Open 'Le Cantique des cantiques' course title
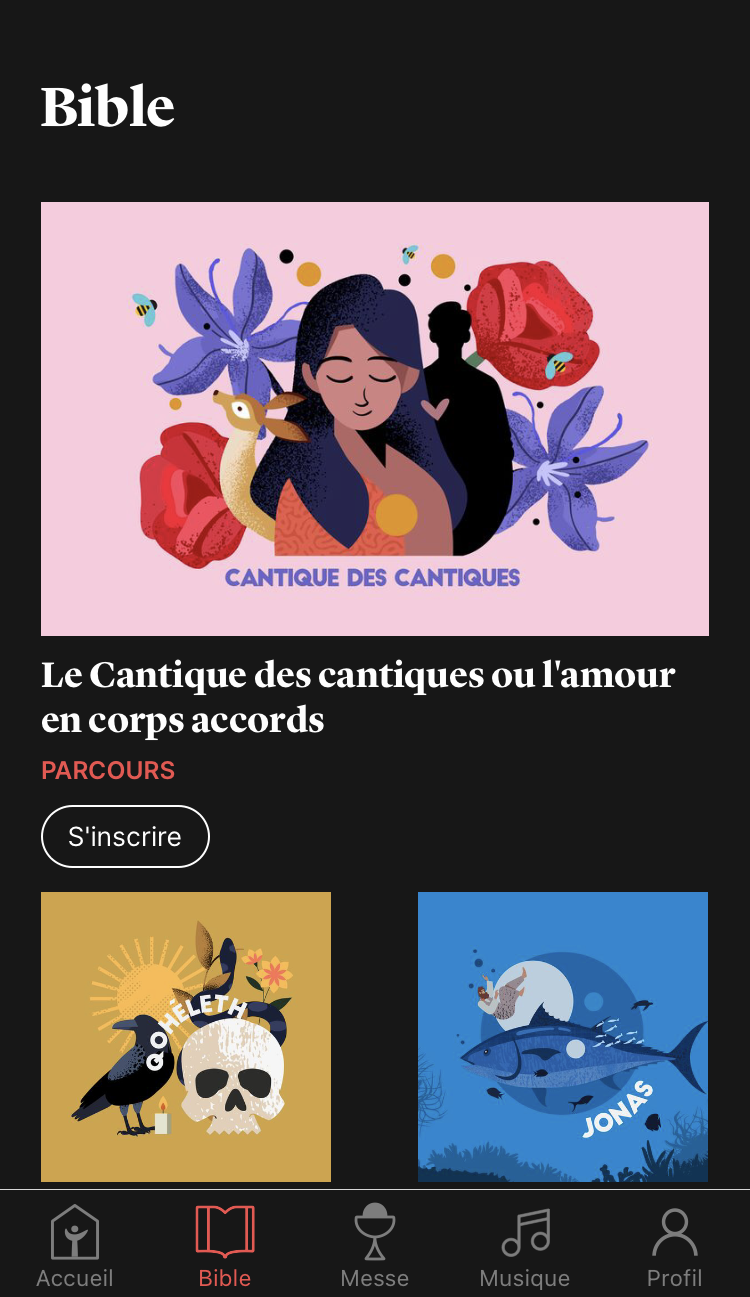Image resolution: width=750 pixels, height=1297 pixels. (x=357, y=697)
